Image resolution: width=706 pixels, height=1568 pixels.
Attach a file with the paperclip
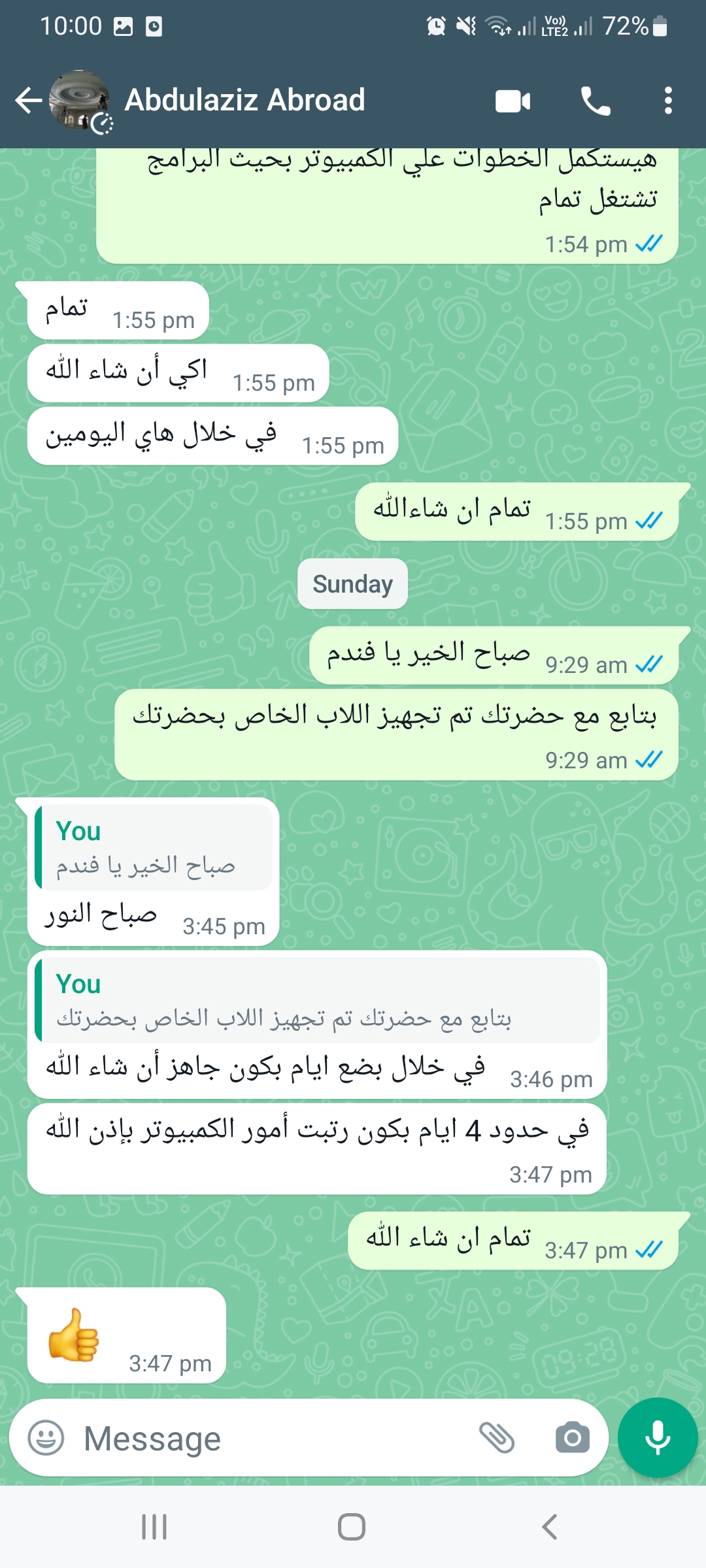point(497,1437)
